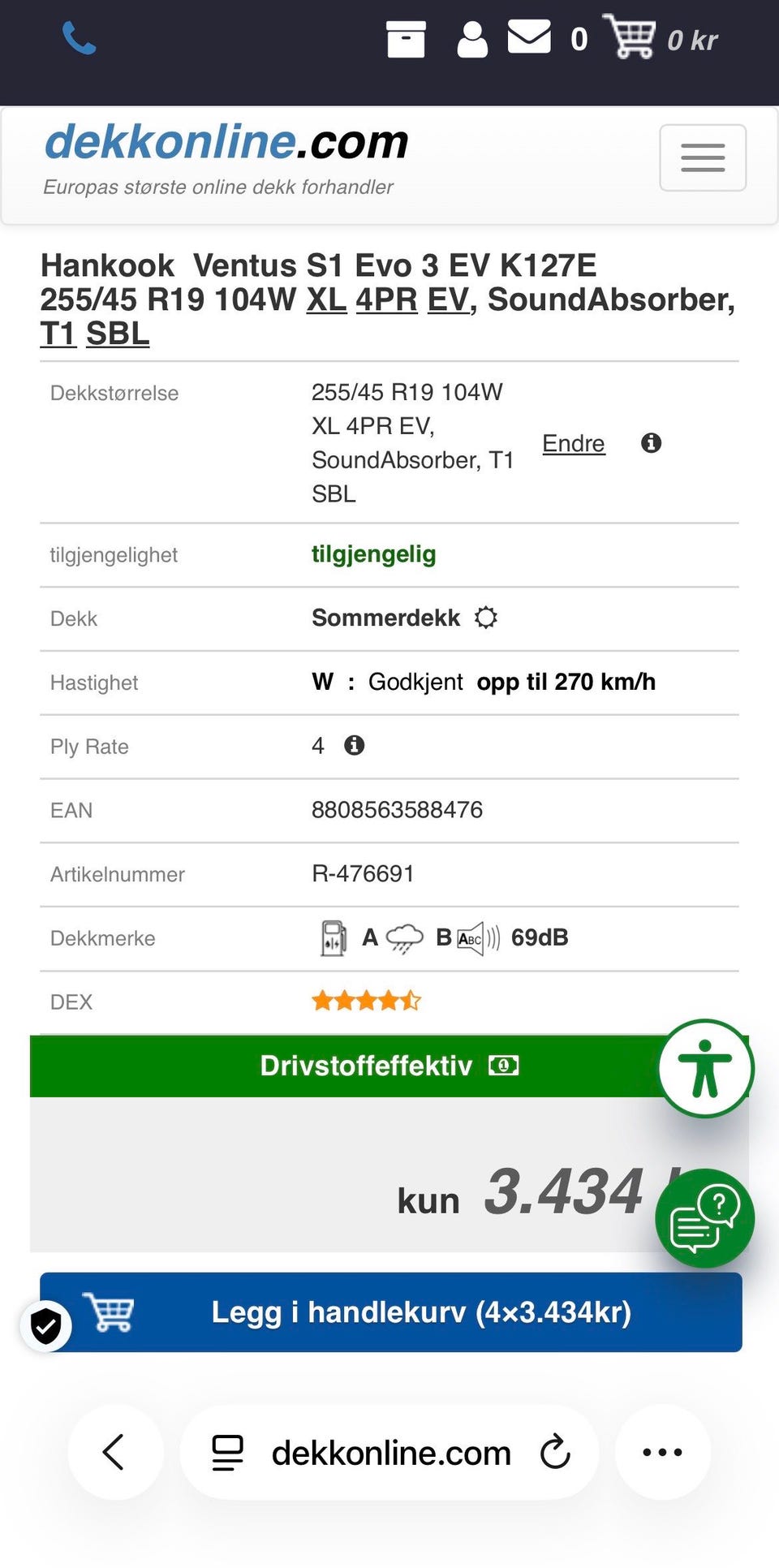
Task: Click the sun icon beside Sommerdekk
Action: [486, 618]
